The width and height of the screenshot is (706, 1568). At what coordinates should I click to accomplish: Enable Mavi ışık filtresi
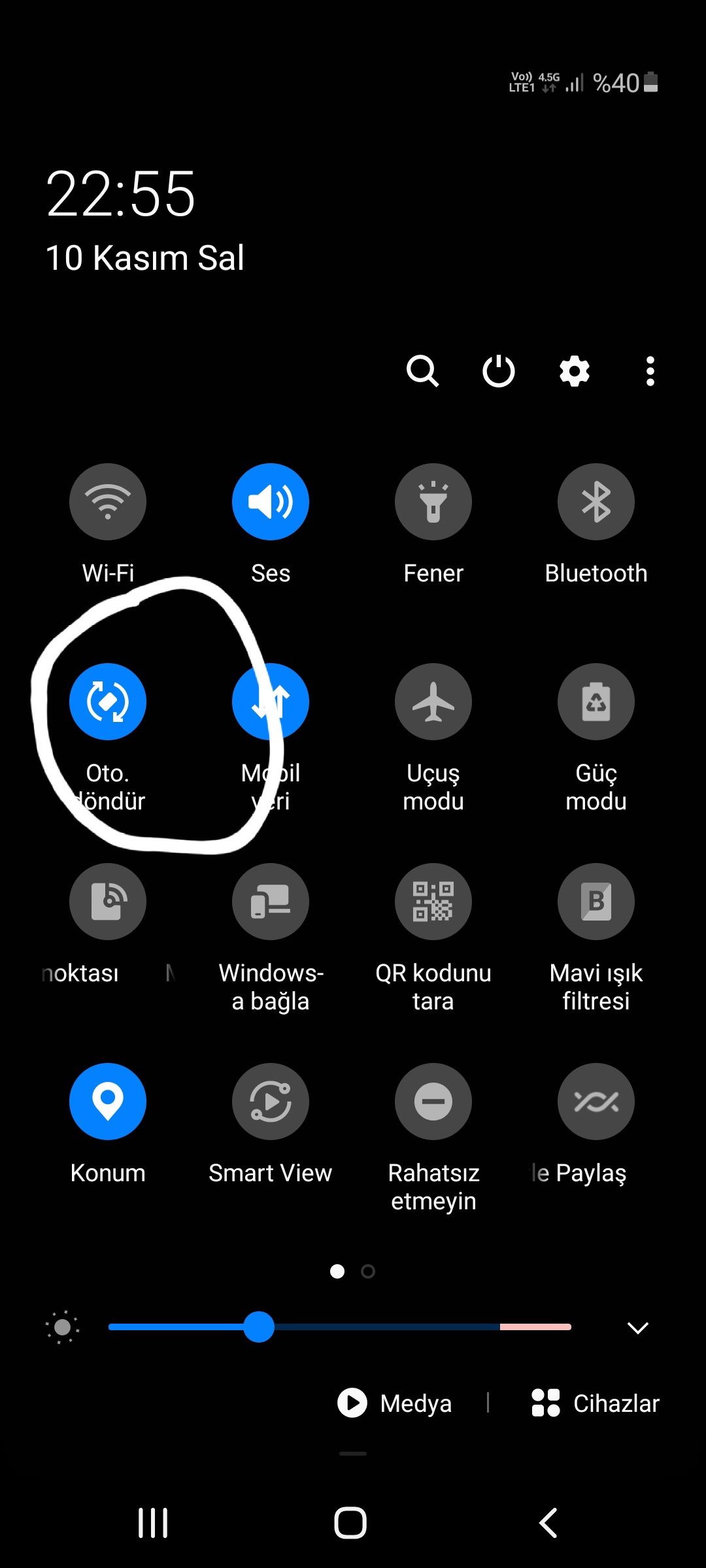(596, 902)
